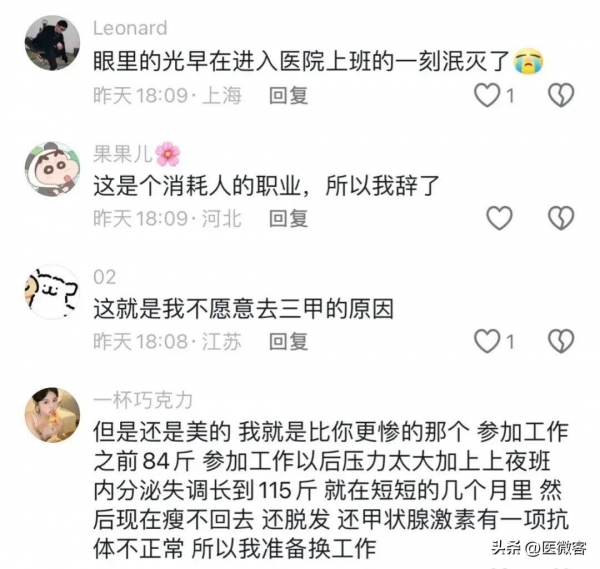Like Leonard's comment
Image resolution: width=600 pixels, height=569 pixels.
(x=487, y=96)
